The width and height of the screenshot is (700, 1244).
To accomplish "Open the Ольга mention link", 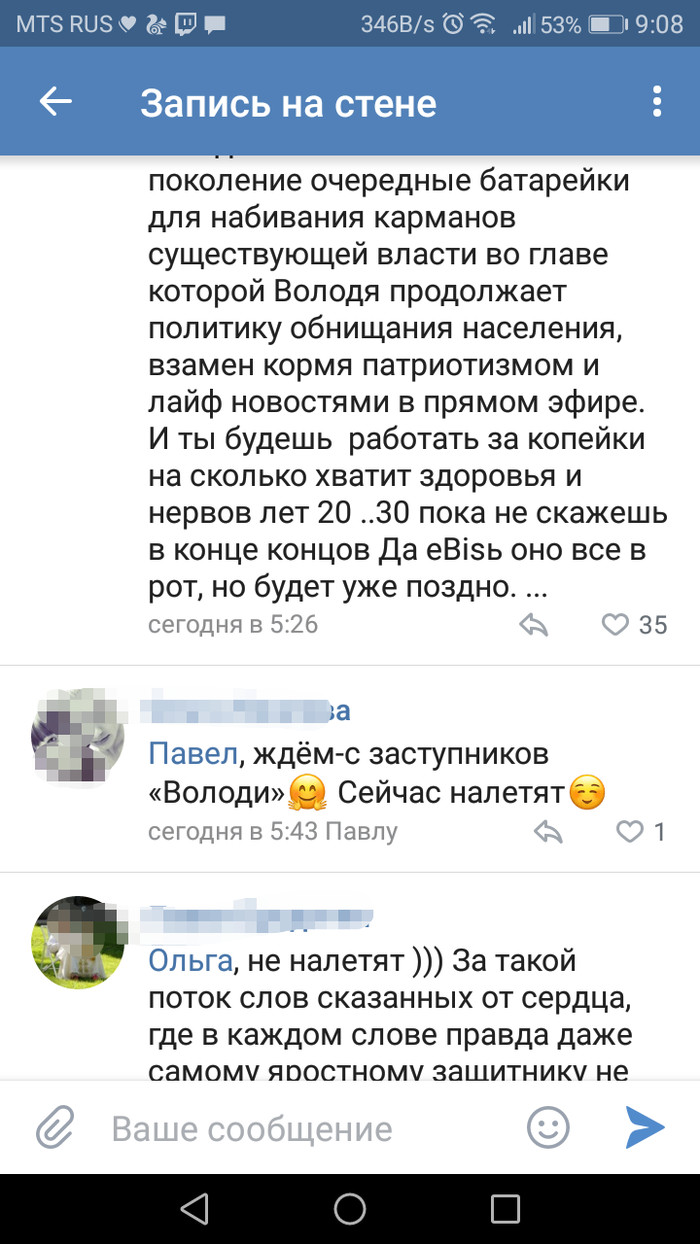I will [x=191, y=961].
